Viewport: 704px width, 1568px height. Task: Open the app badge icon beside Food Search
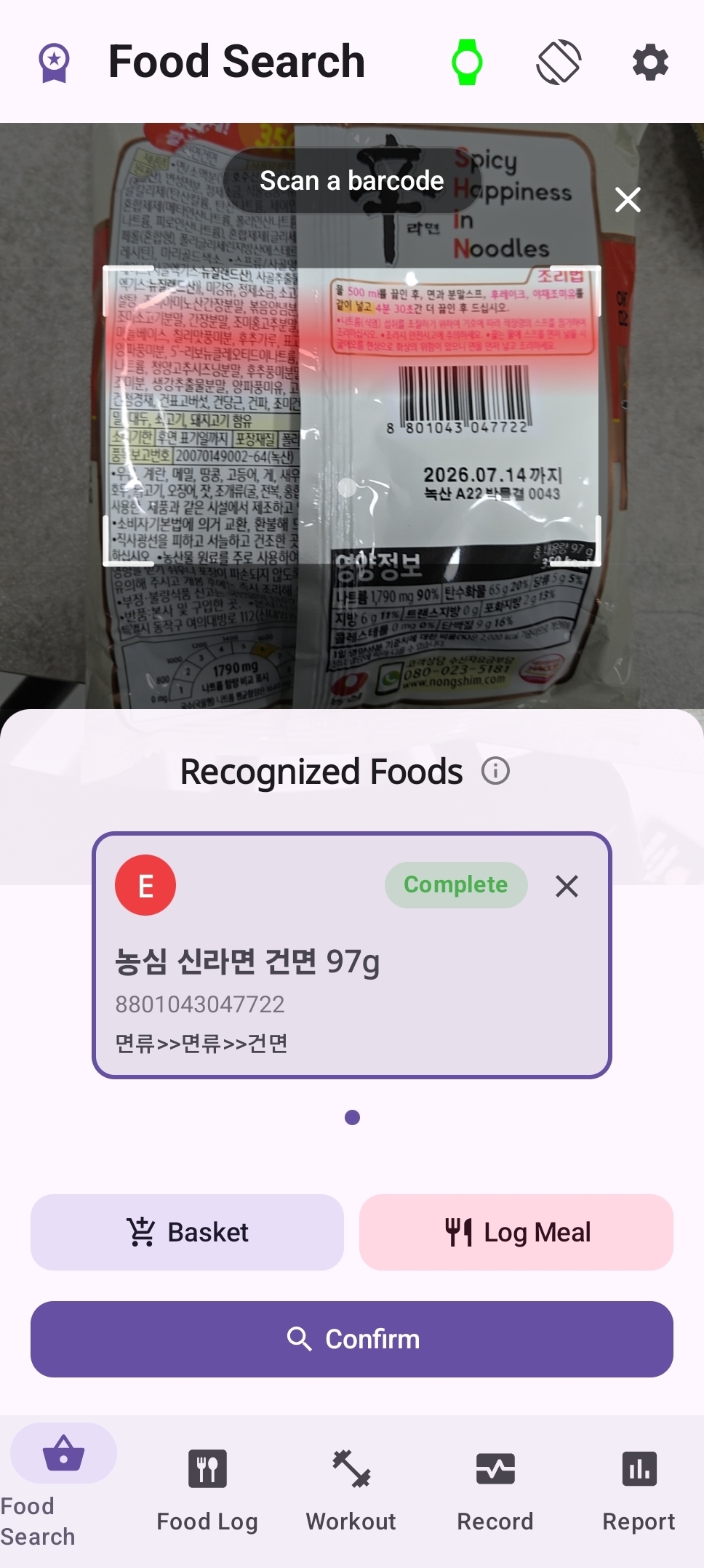tap(55, 61)
